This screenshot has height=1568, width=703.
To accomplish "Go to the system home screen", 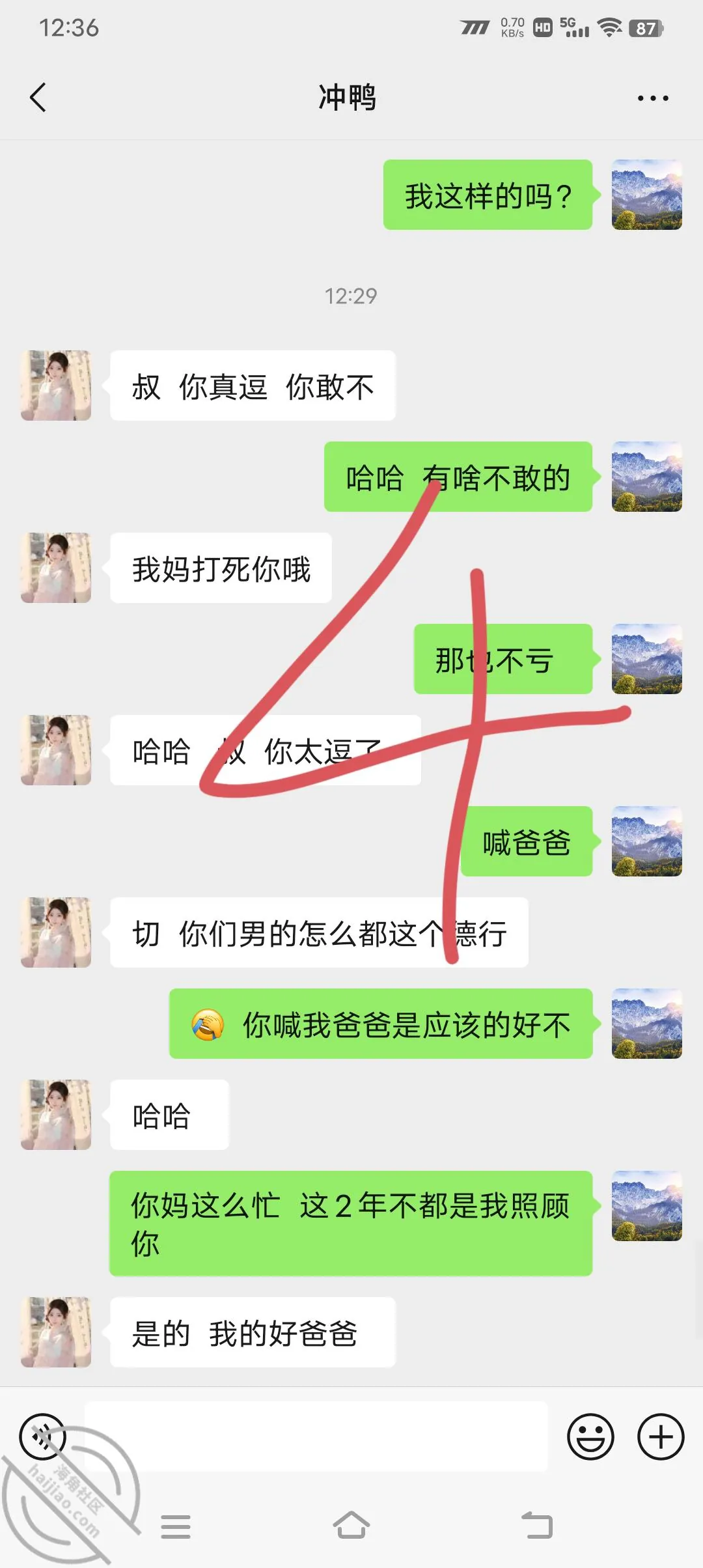I will [x=351, y=1526].
